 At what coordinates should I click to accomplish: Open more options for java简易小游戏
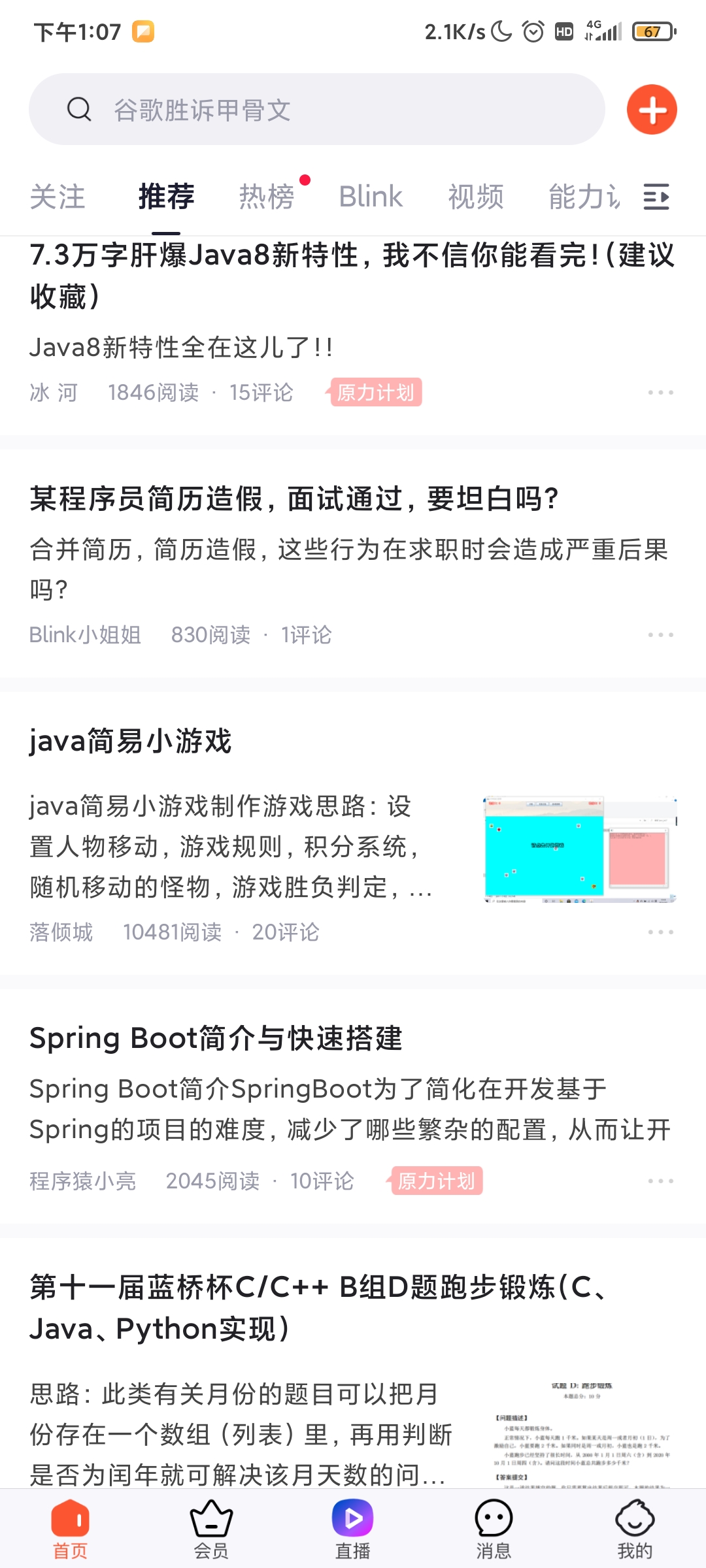click(660, 932)
